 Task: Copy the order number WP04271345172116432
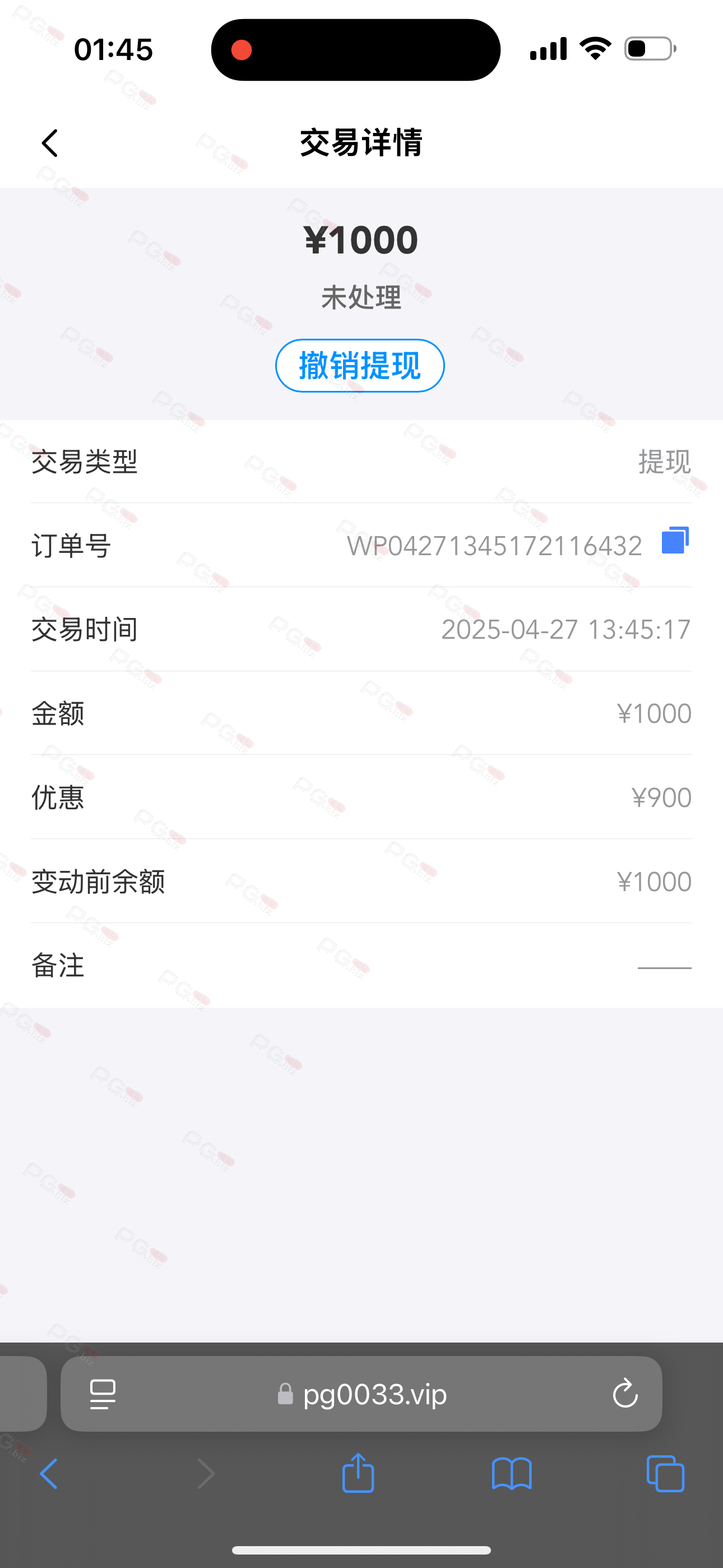(675, 541)
